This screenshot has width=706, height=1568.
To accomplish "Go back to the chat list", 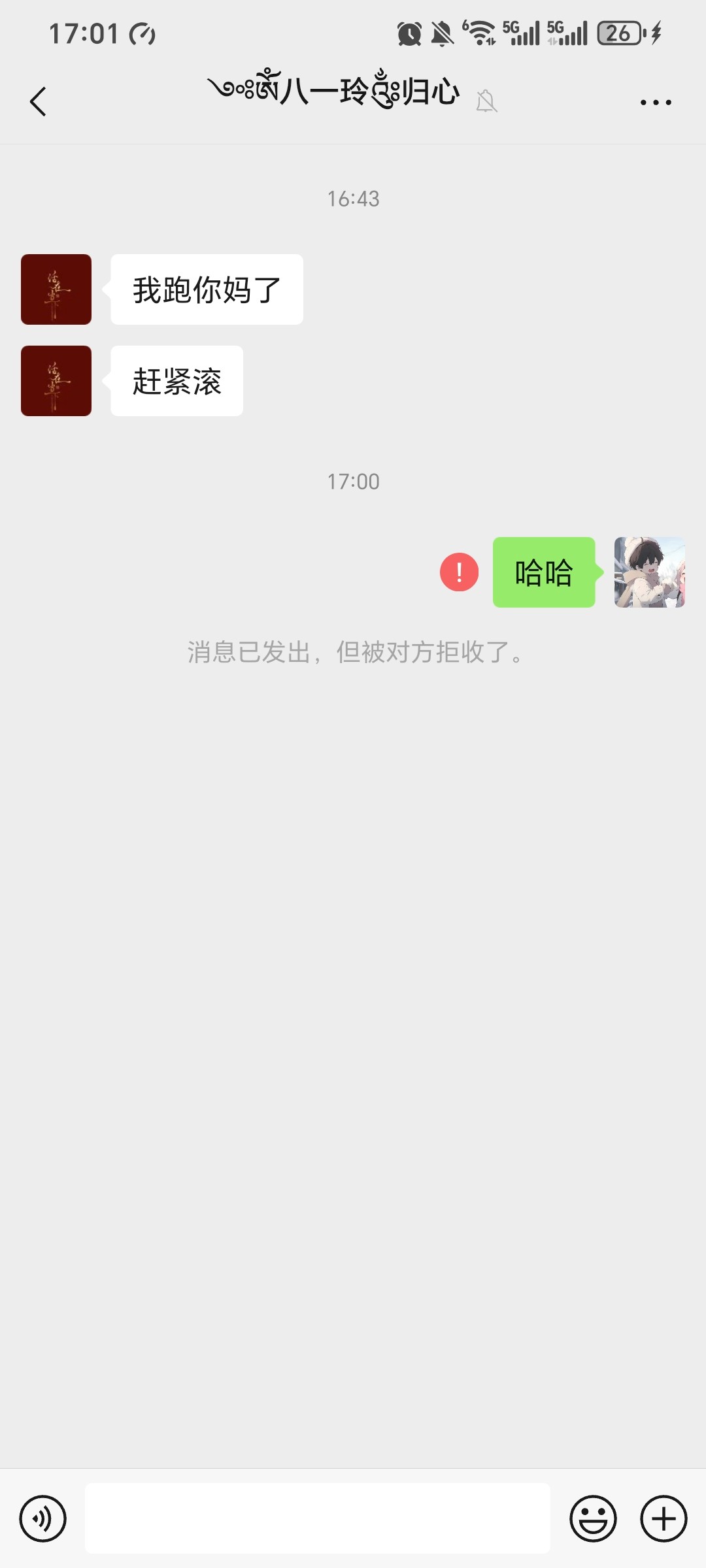I will click(x=38, y=102).
